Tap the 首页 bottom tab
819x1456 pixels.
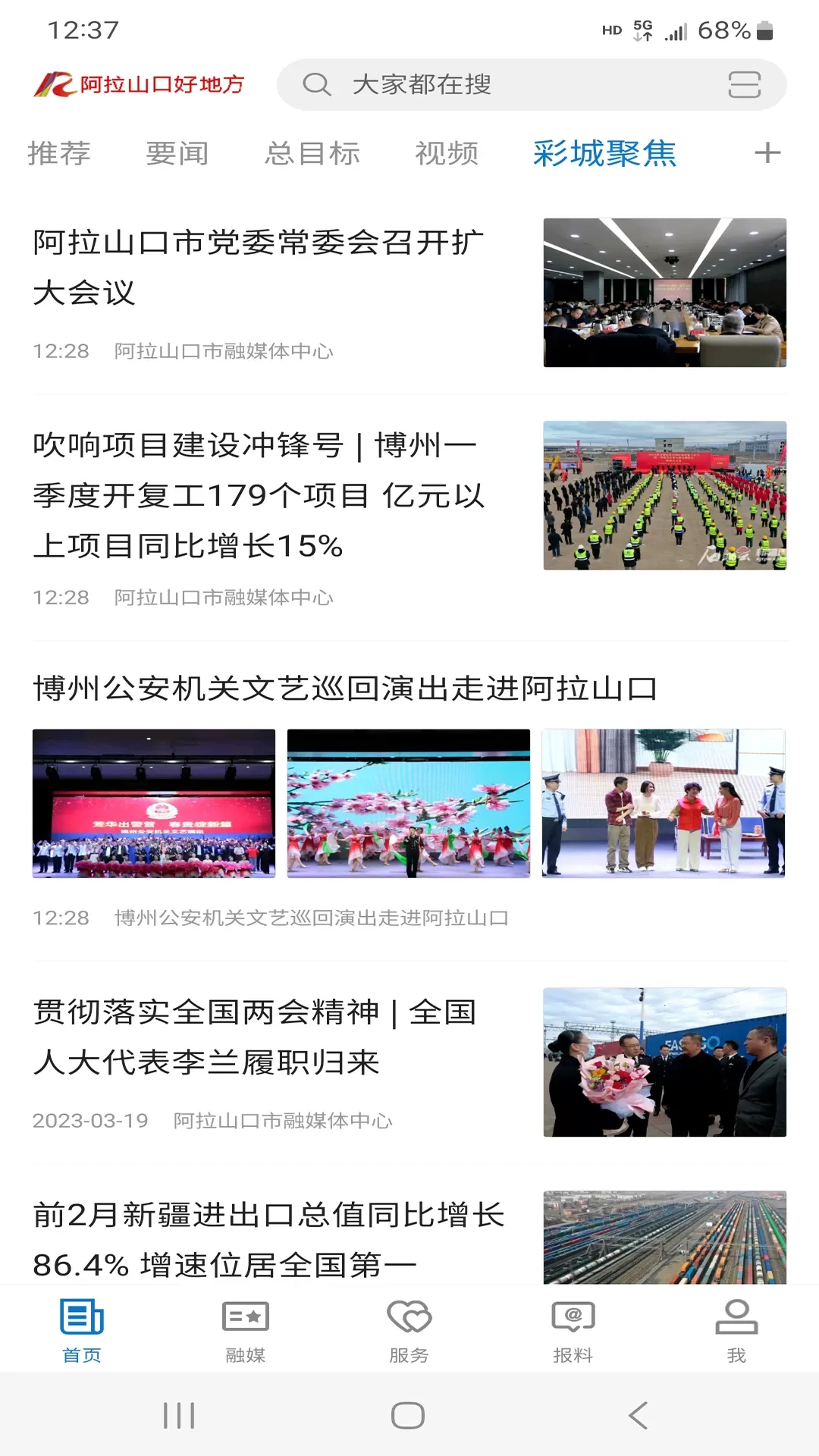coord(82,1332)
